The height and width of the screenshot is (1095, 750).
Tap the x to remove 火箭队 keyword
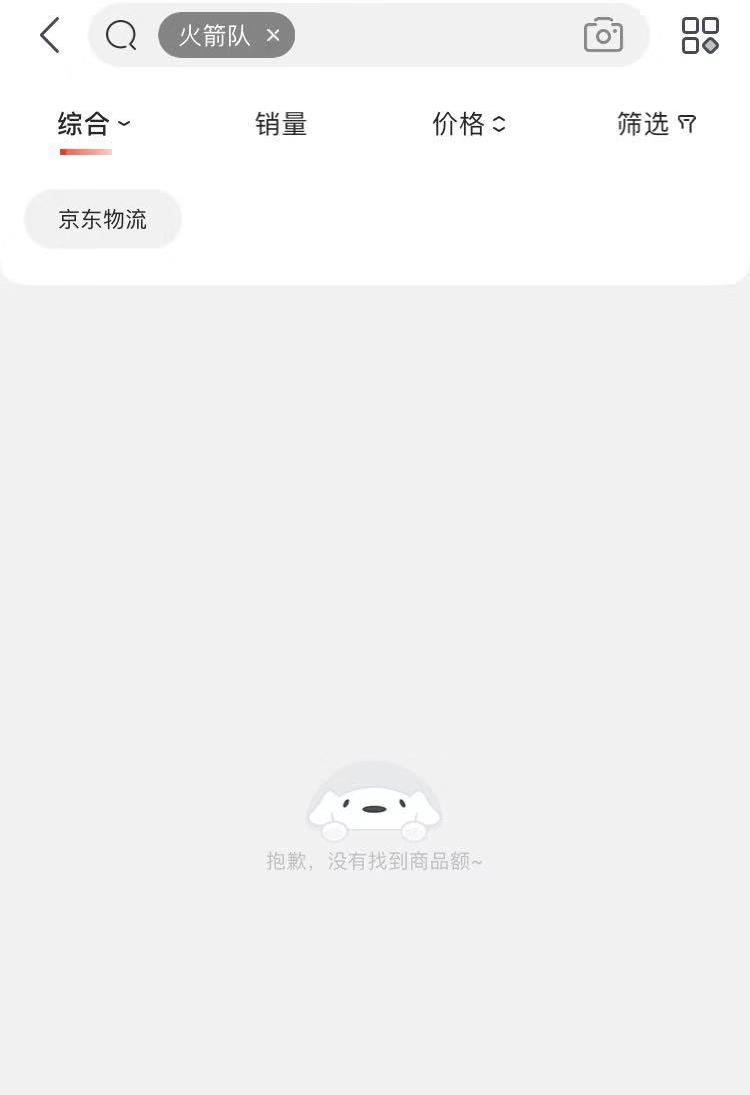point(272,35)
